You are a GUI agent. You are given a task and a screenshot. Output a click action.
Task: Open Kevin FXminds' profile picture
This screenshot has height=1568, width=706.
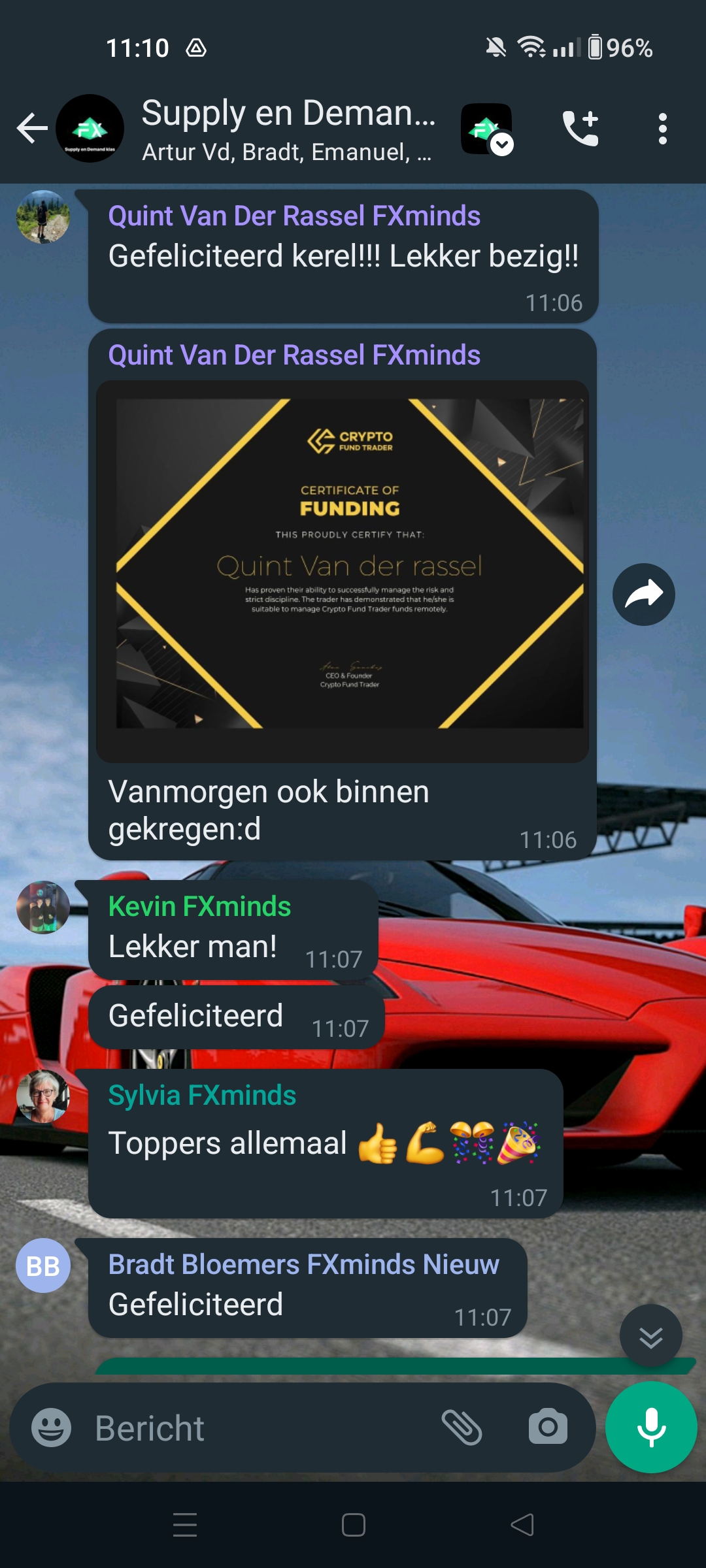tap(43, 907)
